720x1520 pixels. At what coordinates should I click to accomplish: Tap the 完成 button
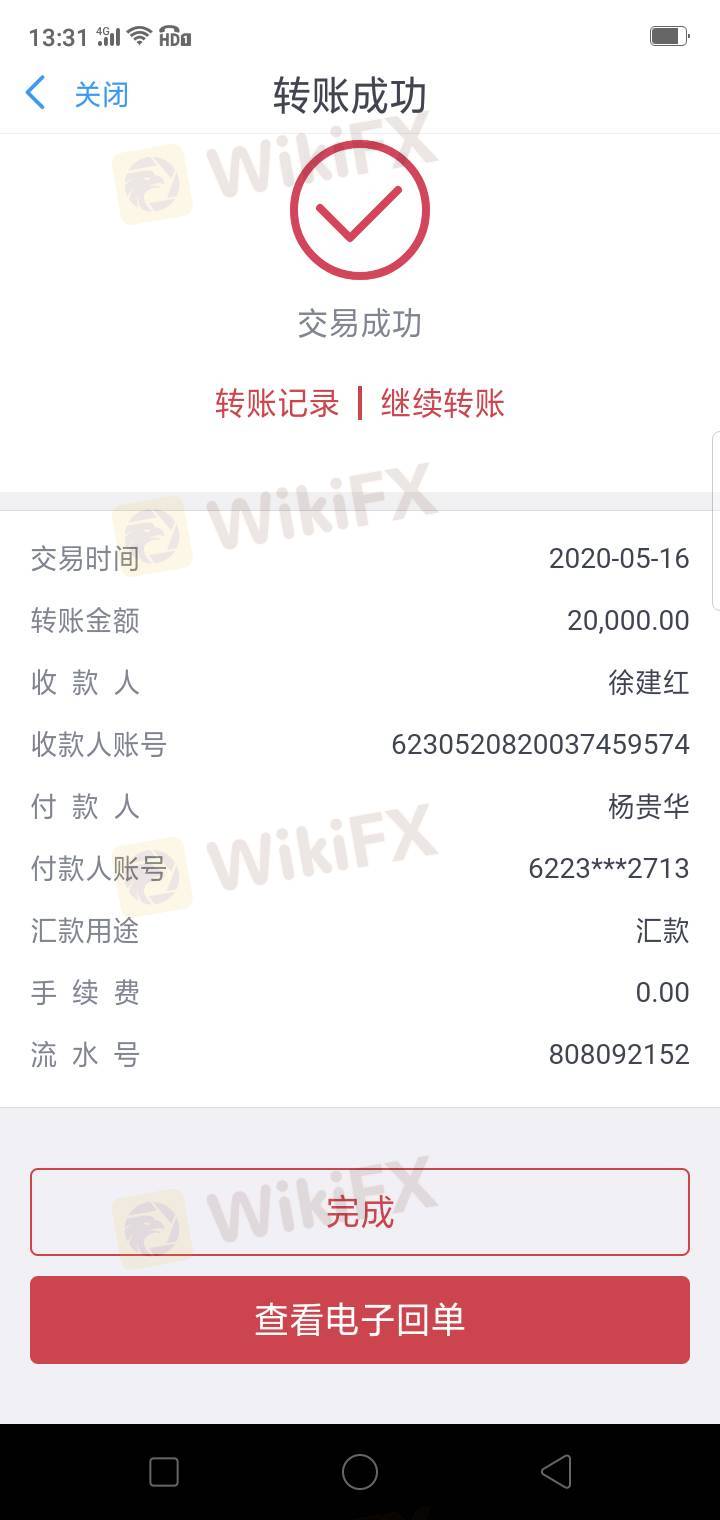click(360, 1211)
